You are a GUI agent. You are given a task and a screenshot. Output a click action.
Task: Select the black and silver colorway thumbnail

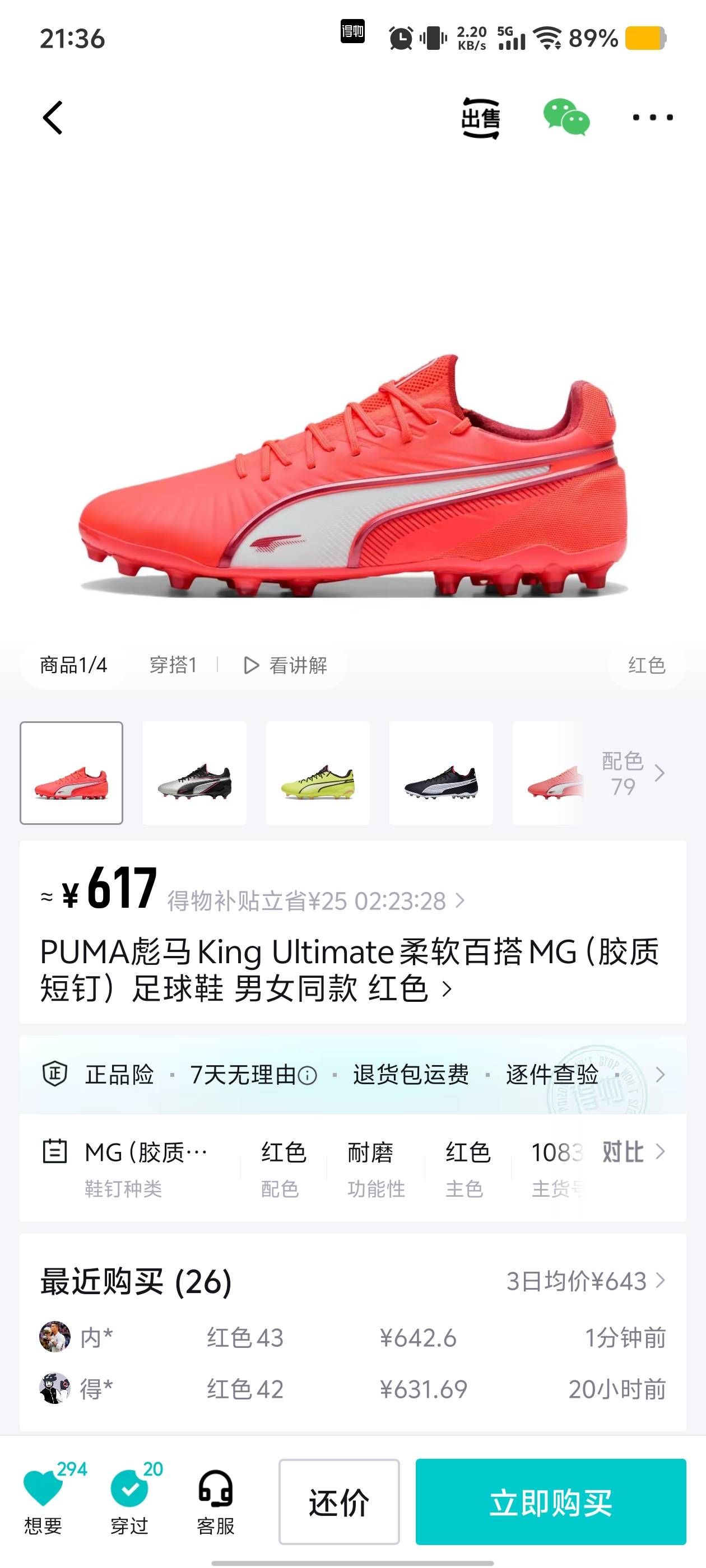click(x=194, y=773)
